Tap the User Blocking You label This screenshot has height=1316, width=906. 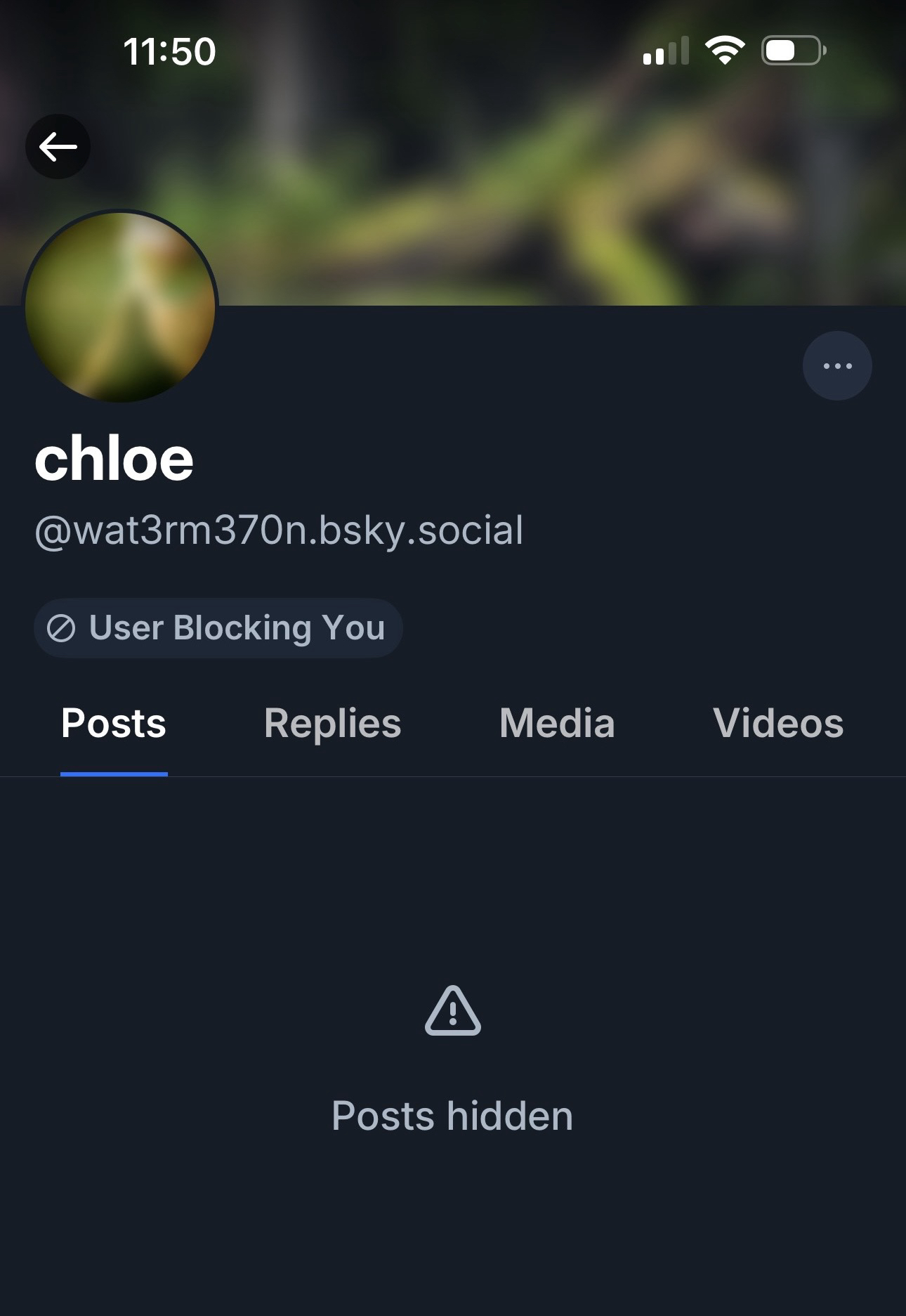click(x=218, y=627)
